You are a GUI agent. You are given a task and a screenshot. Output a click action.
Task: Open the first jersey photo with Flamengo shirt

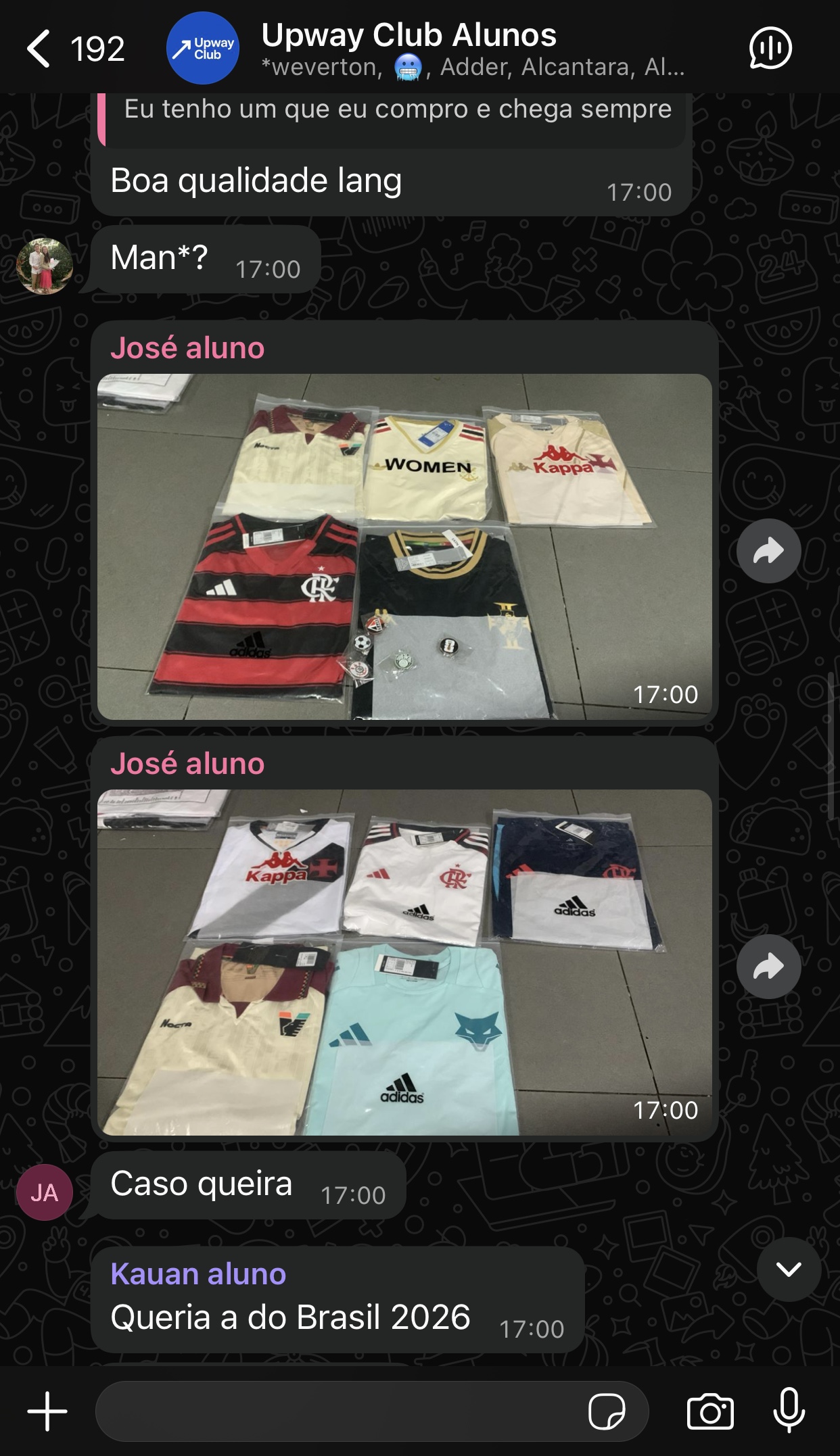click(x=404, y=546)
